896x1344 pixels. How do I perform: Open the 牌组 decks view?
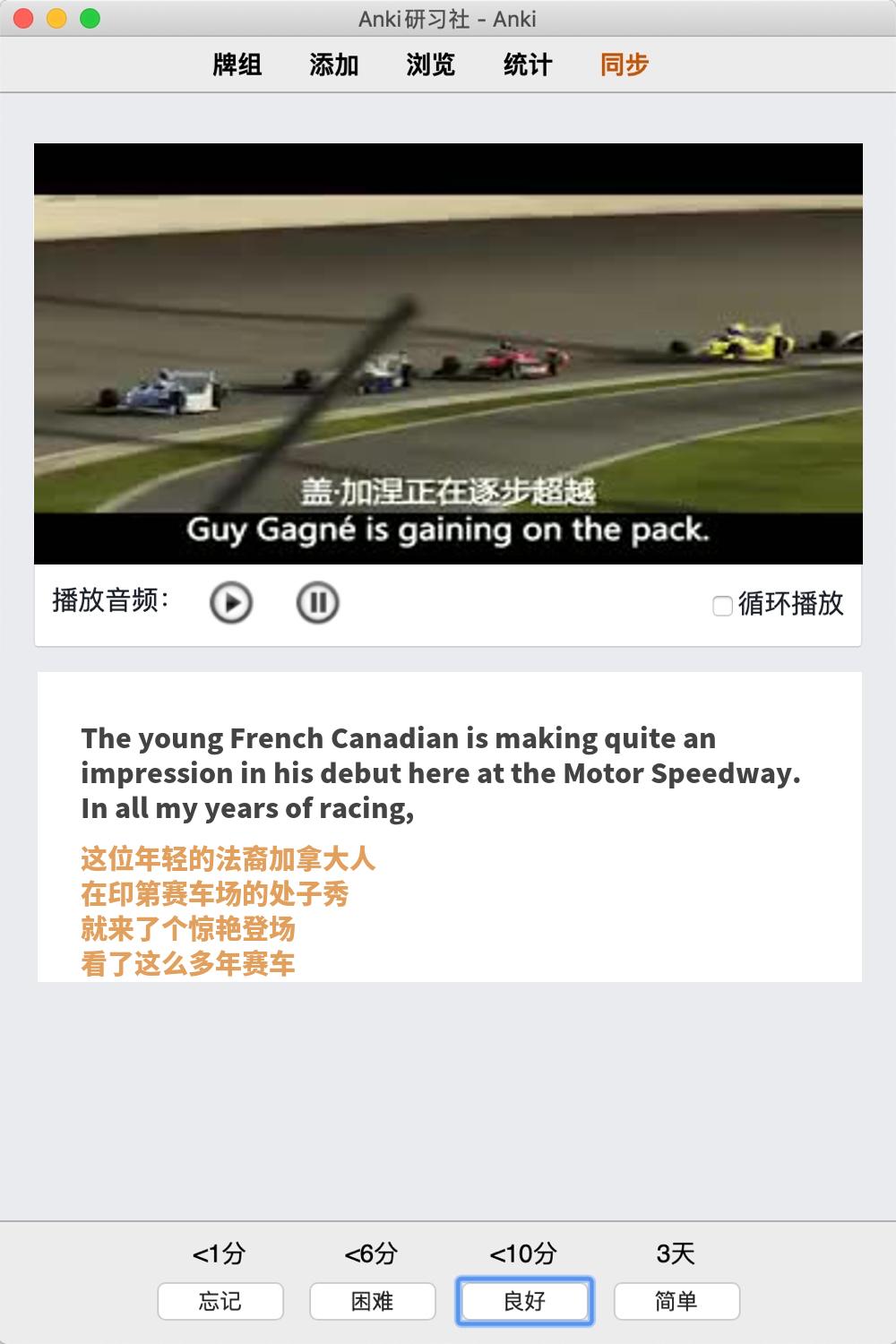(237, 65)
